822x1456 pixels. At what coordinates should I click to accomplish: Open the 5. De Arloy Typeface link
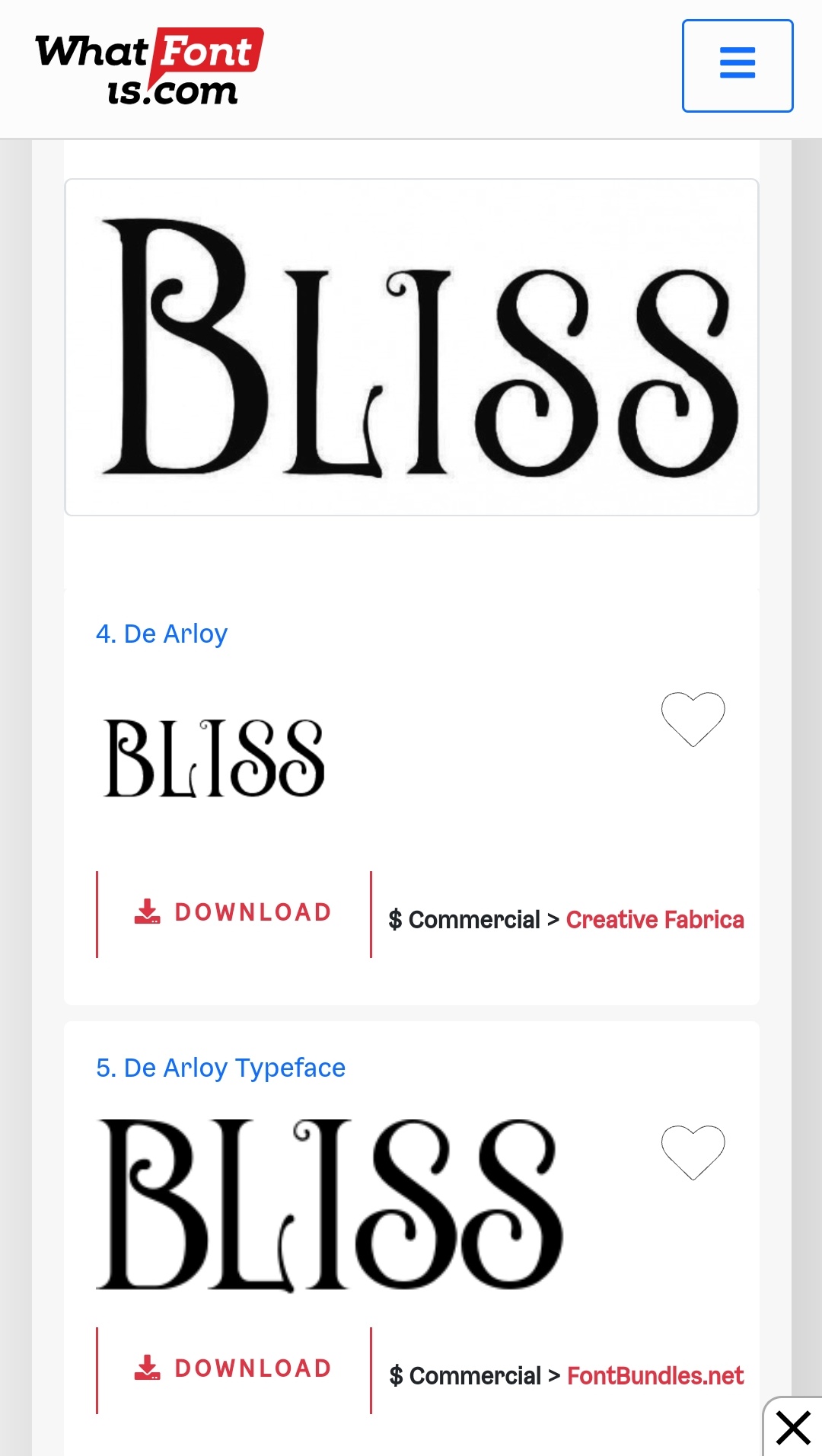(221, 1068)
